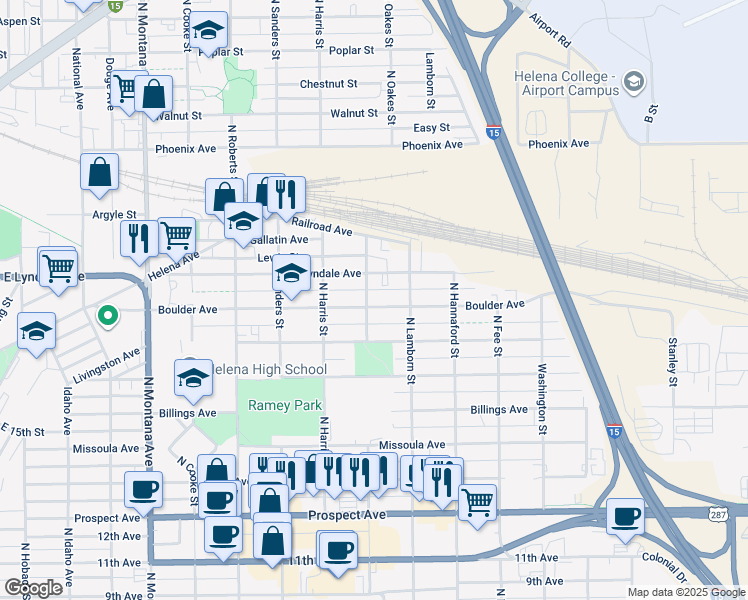
Task: Tap the green location pin near Boulder Ave
Action: pyautogui.click(x=108, y=318)
